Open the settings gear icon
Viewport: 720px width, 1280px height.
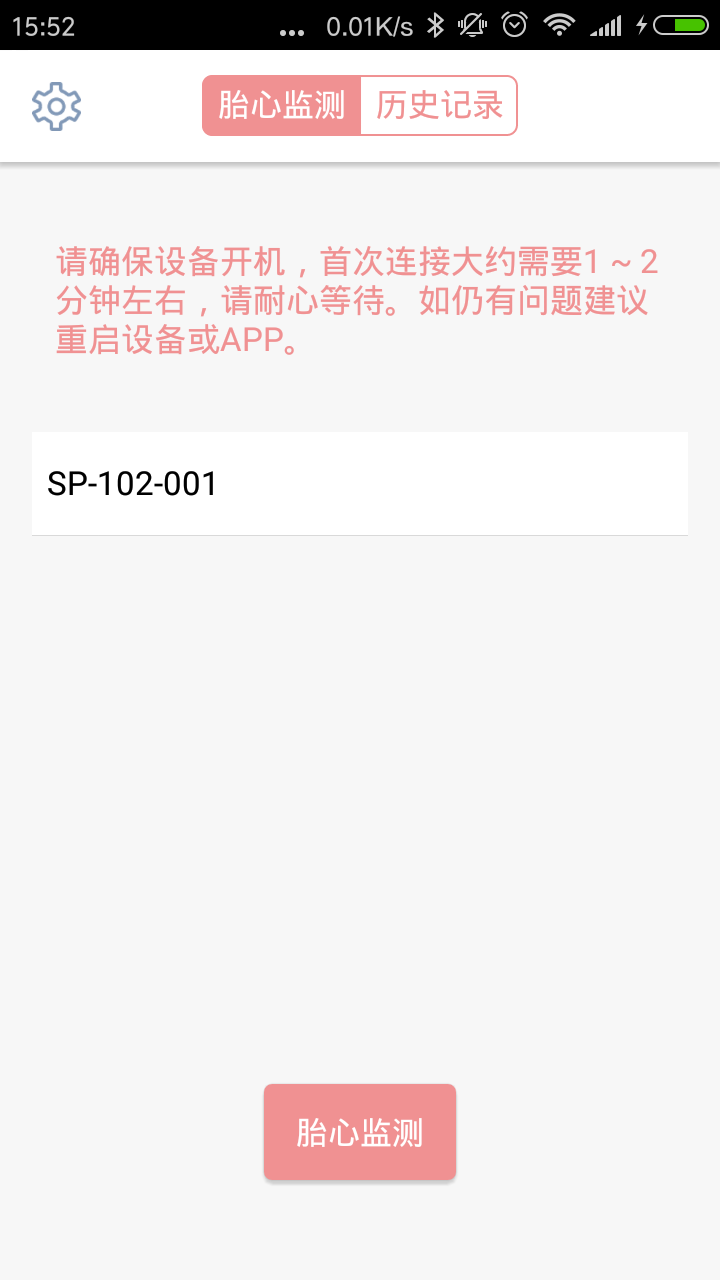[x=56, y=106]
